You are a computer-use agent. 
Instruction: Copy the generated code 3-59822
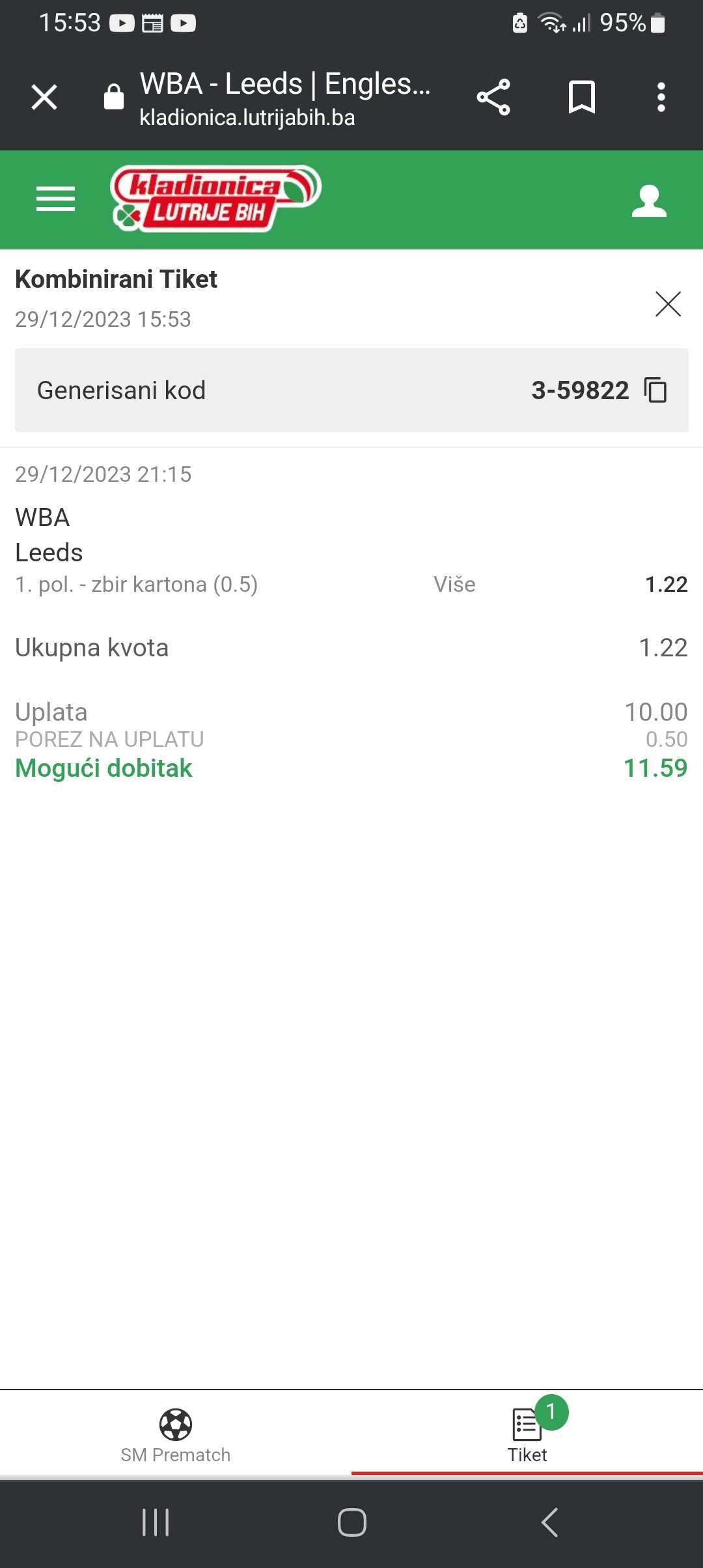[655, 390]
